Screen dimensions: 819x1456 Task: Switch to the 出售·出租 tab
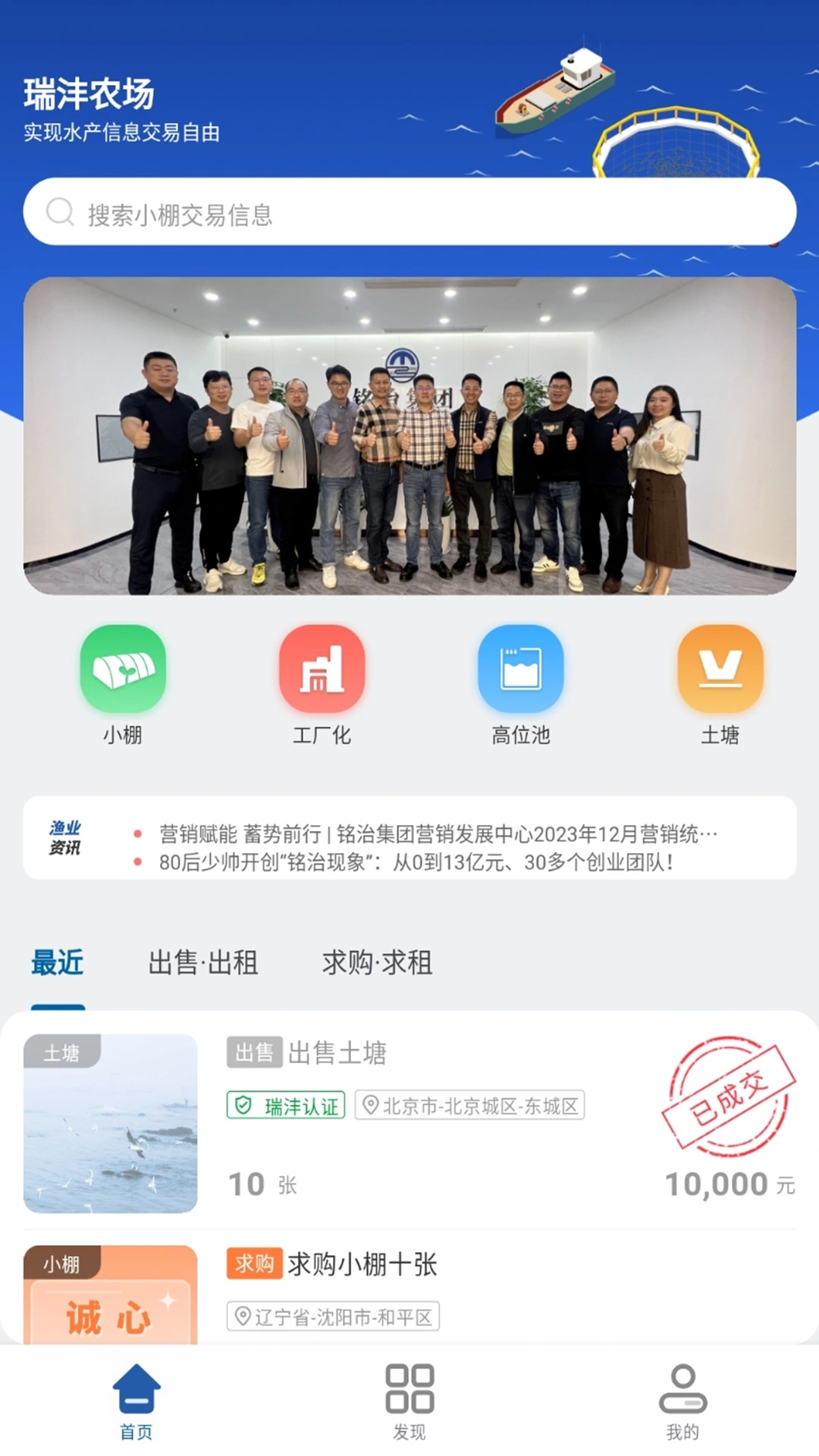[x=203, y=964]
